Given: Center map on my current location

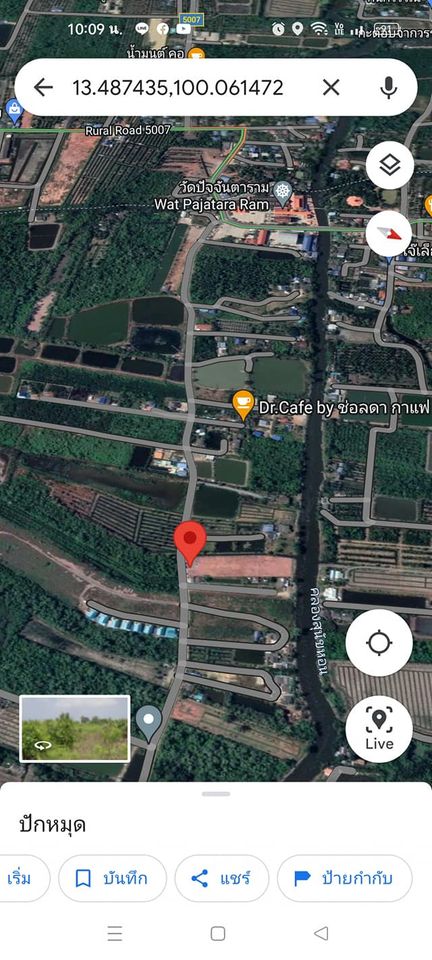Looking at the screenshot, I should 379,643.
